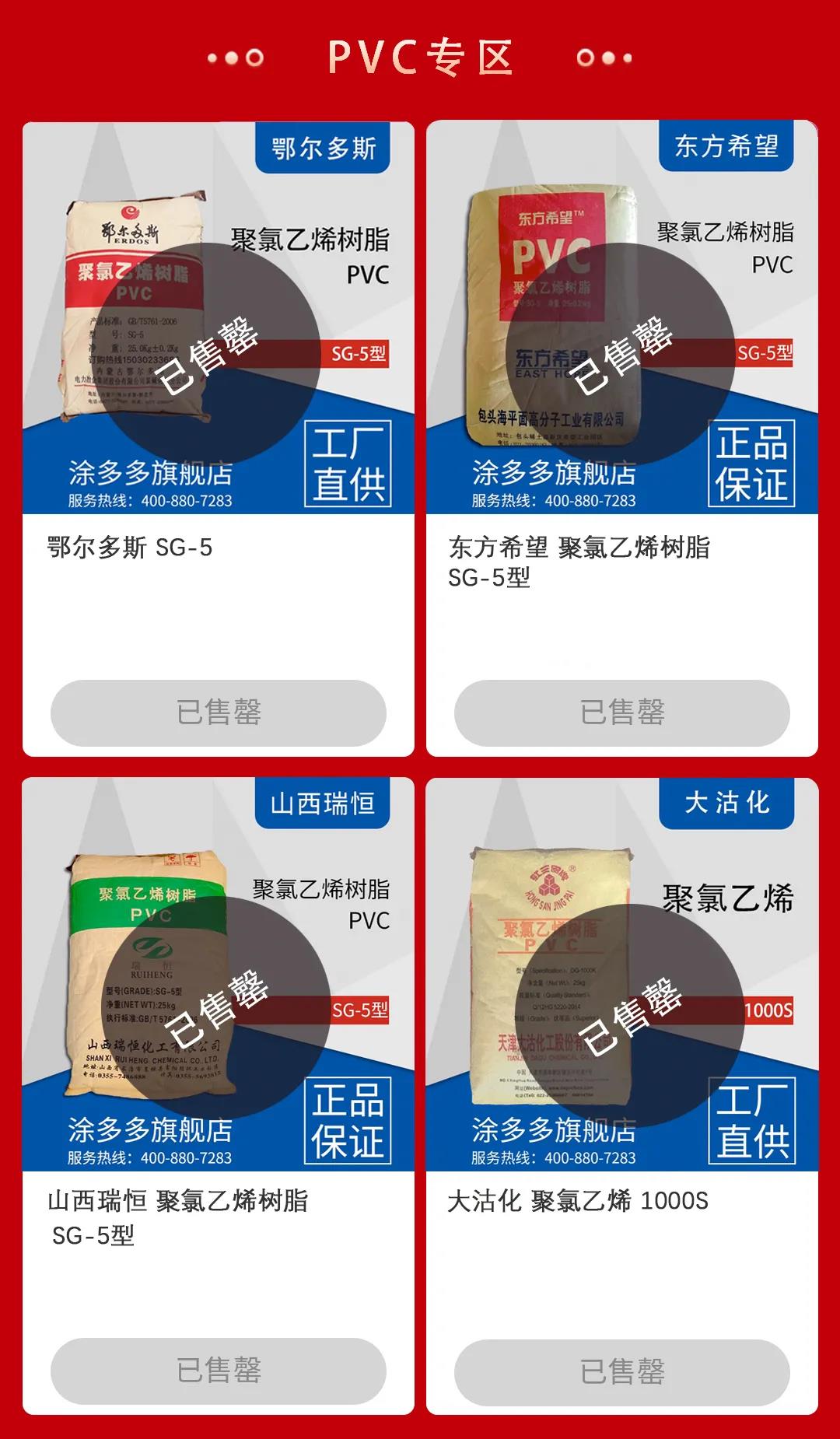Tap the 已售罄 button under 鄂尔多斯 SG-5
840x1439 pixels.
219,712
